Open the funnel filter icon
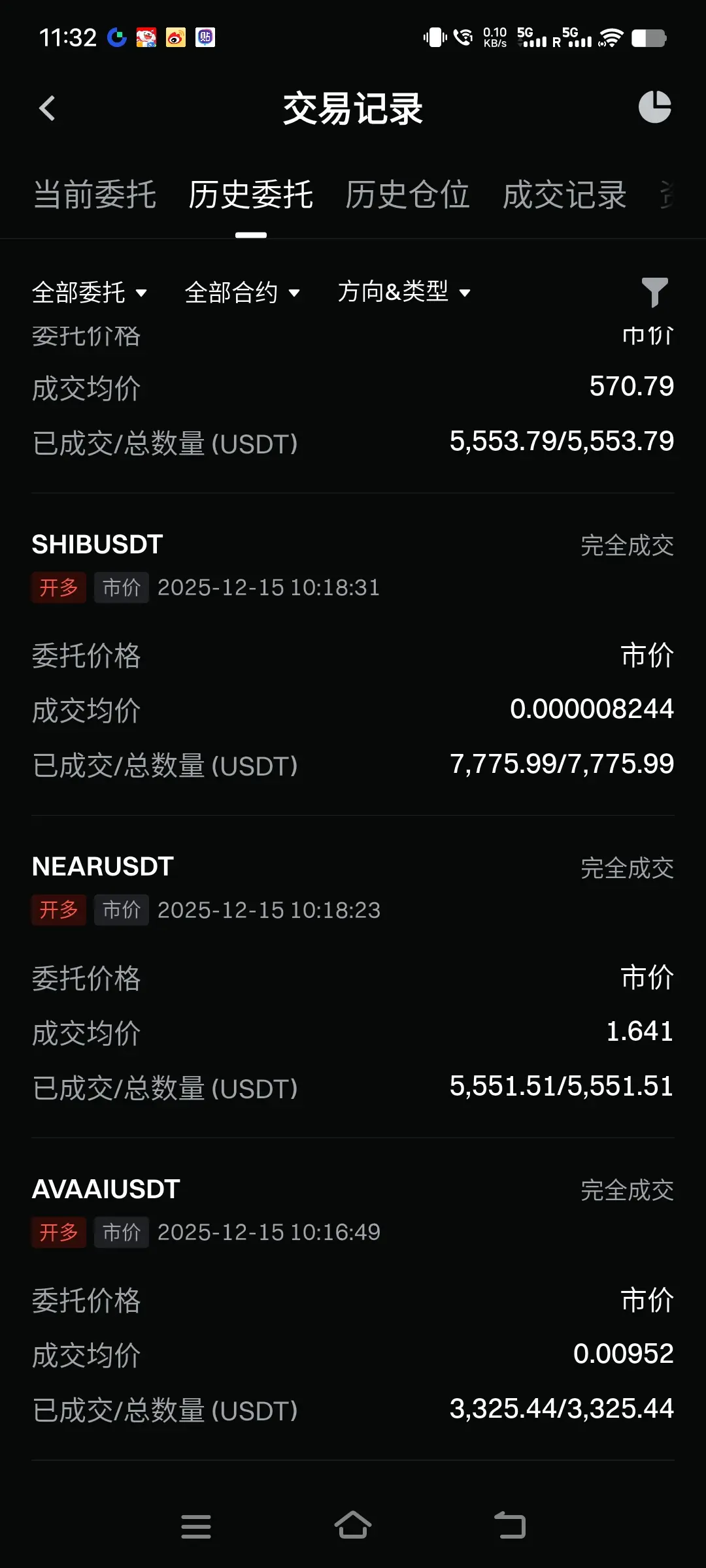Image resolution: width=706 pixels, height=1568 pixels. 654,292
